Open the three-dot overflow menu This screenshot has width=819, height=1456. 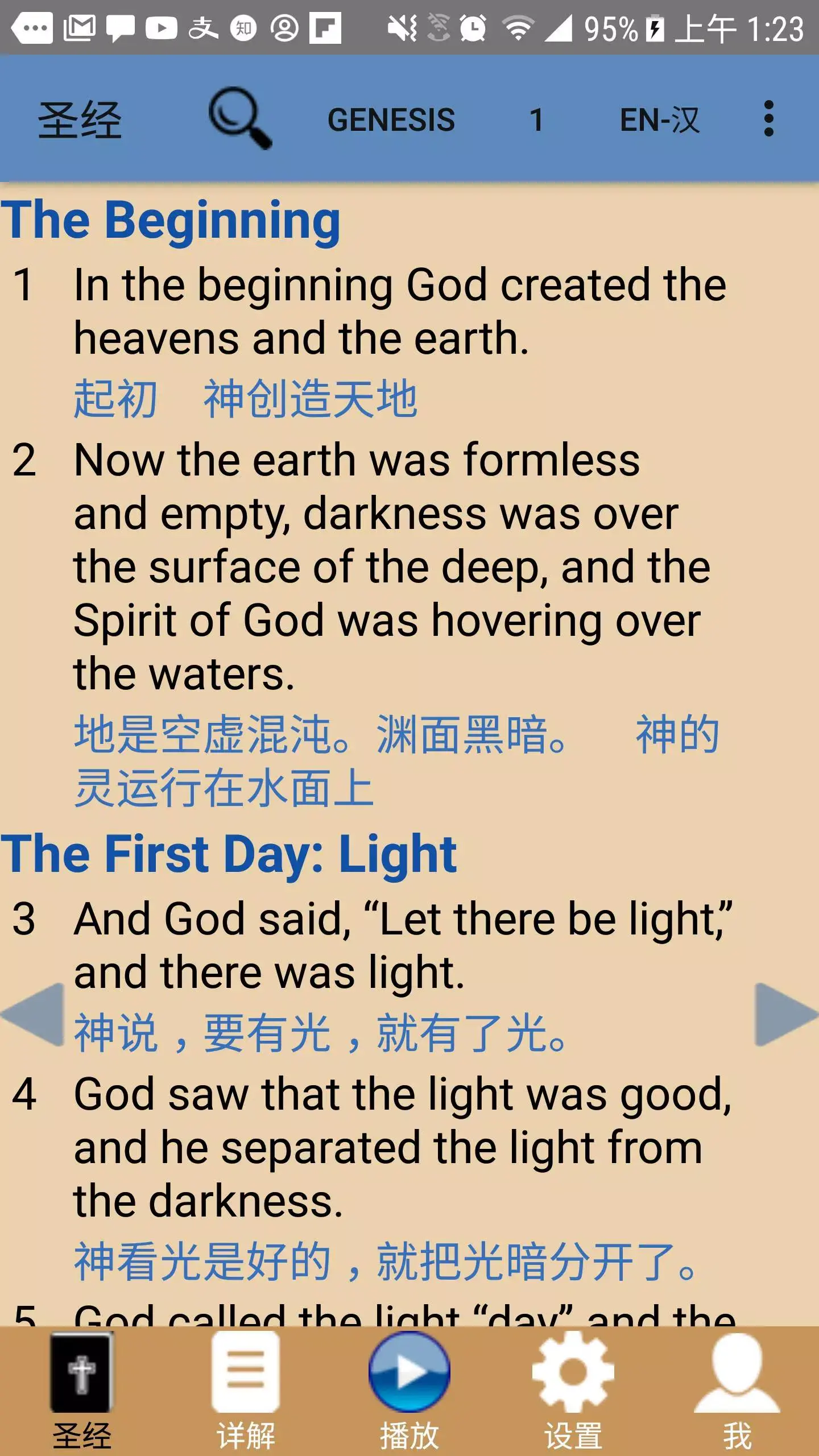click(769, 119)
